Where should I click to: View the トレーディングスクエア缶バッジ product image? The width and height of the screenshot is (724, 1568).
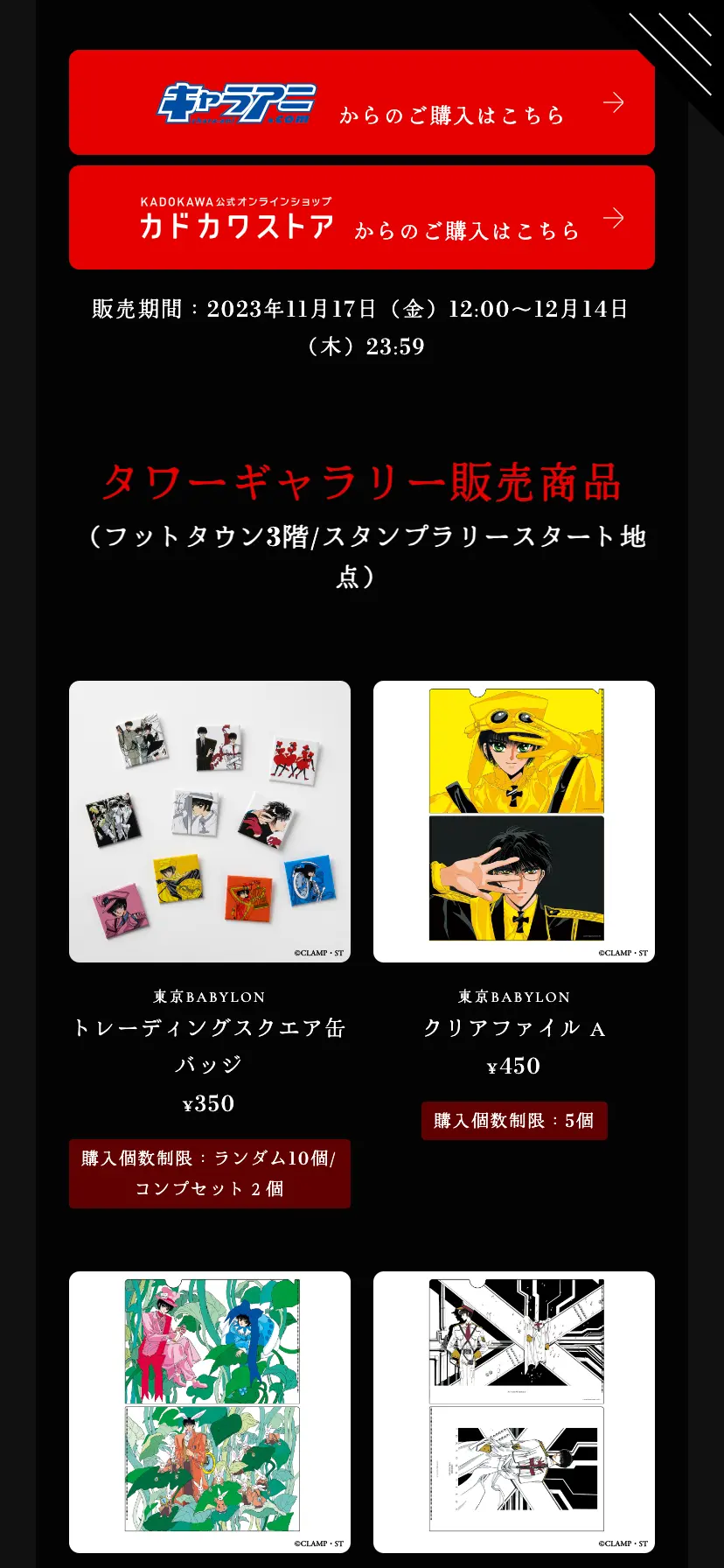tap(210, 822)
